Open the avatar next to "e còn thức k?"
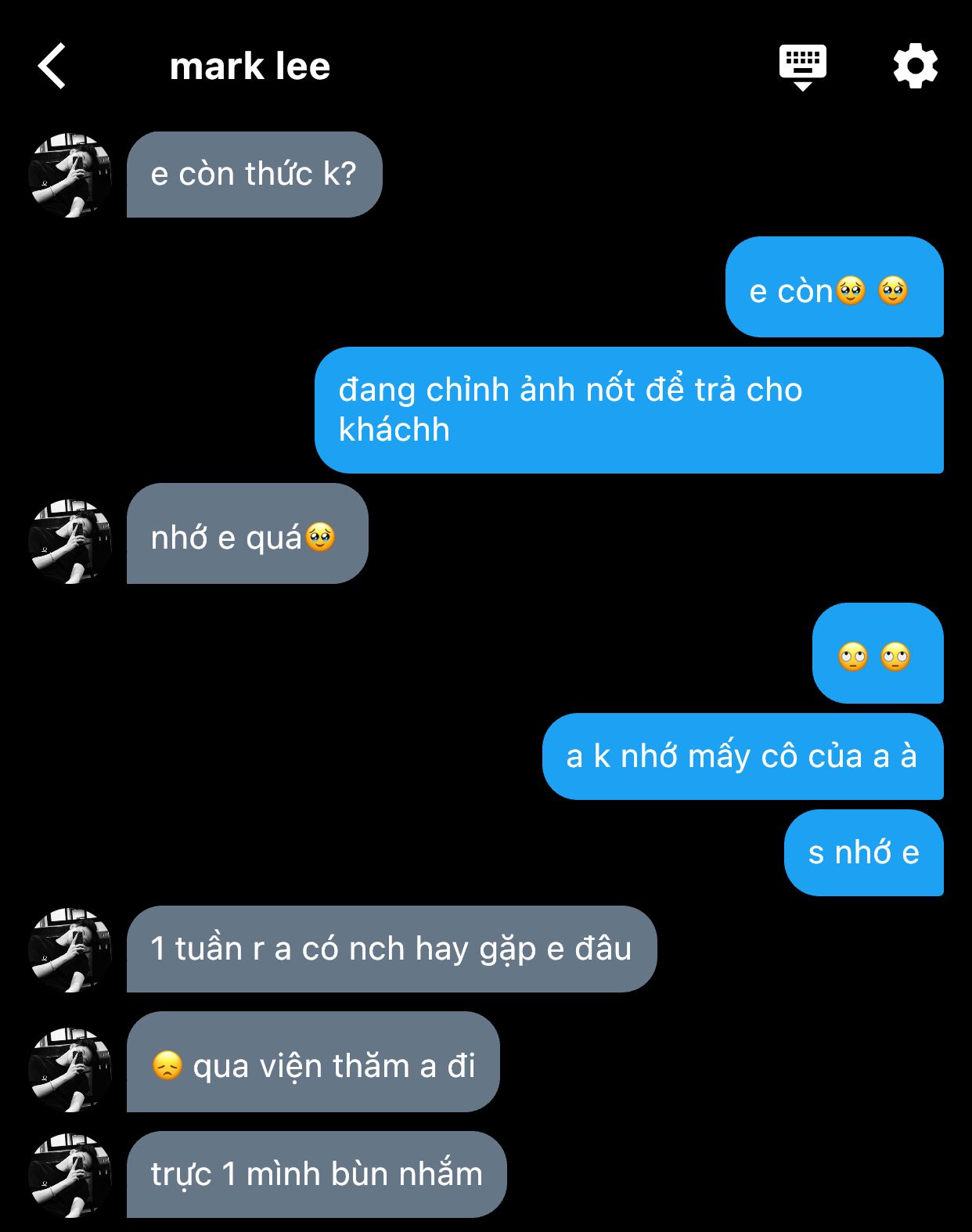972x1232 pixels. click(70, 175)
